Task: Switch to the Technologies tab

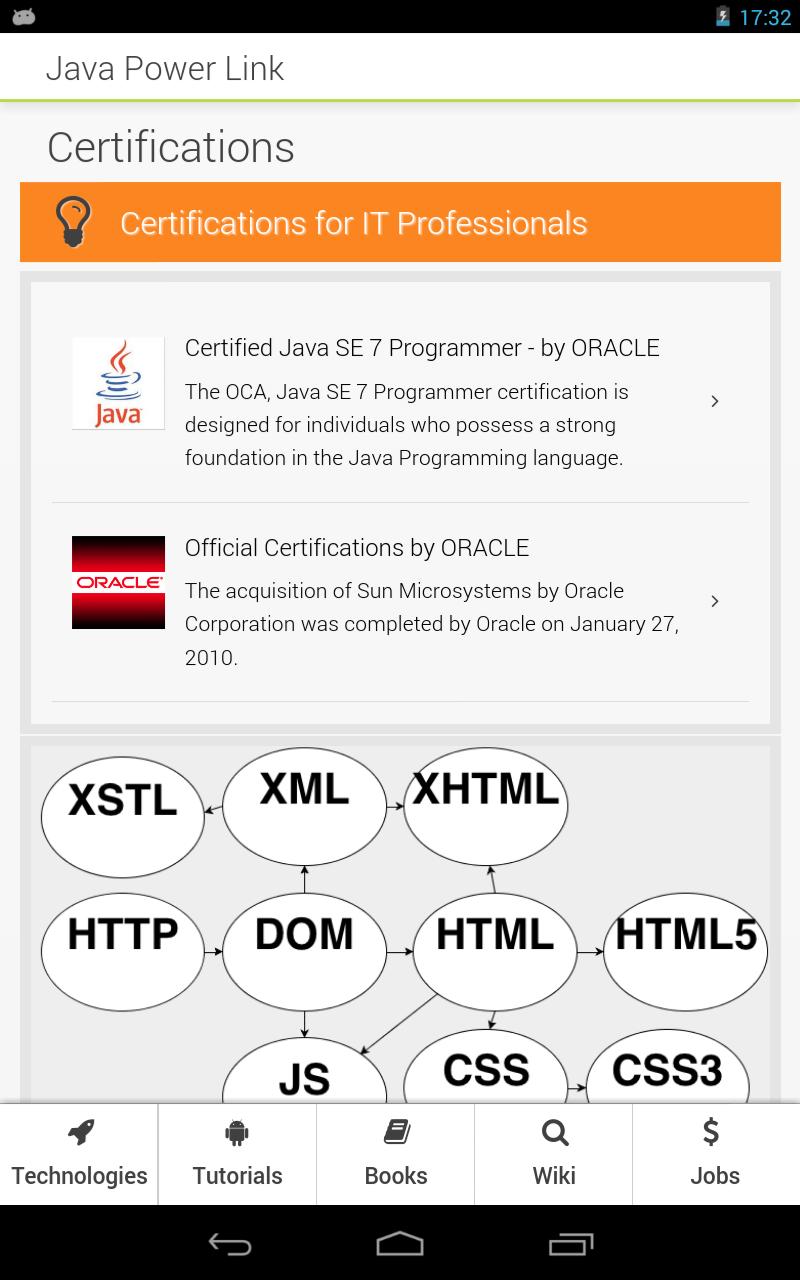Action: pyautogui.click(x=79, y=1154)
